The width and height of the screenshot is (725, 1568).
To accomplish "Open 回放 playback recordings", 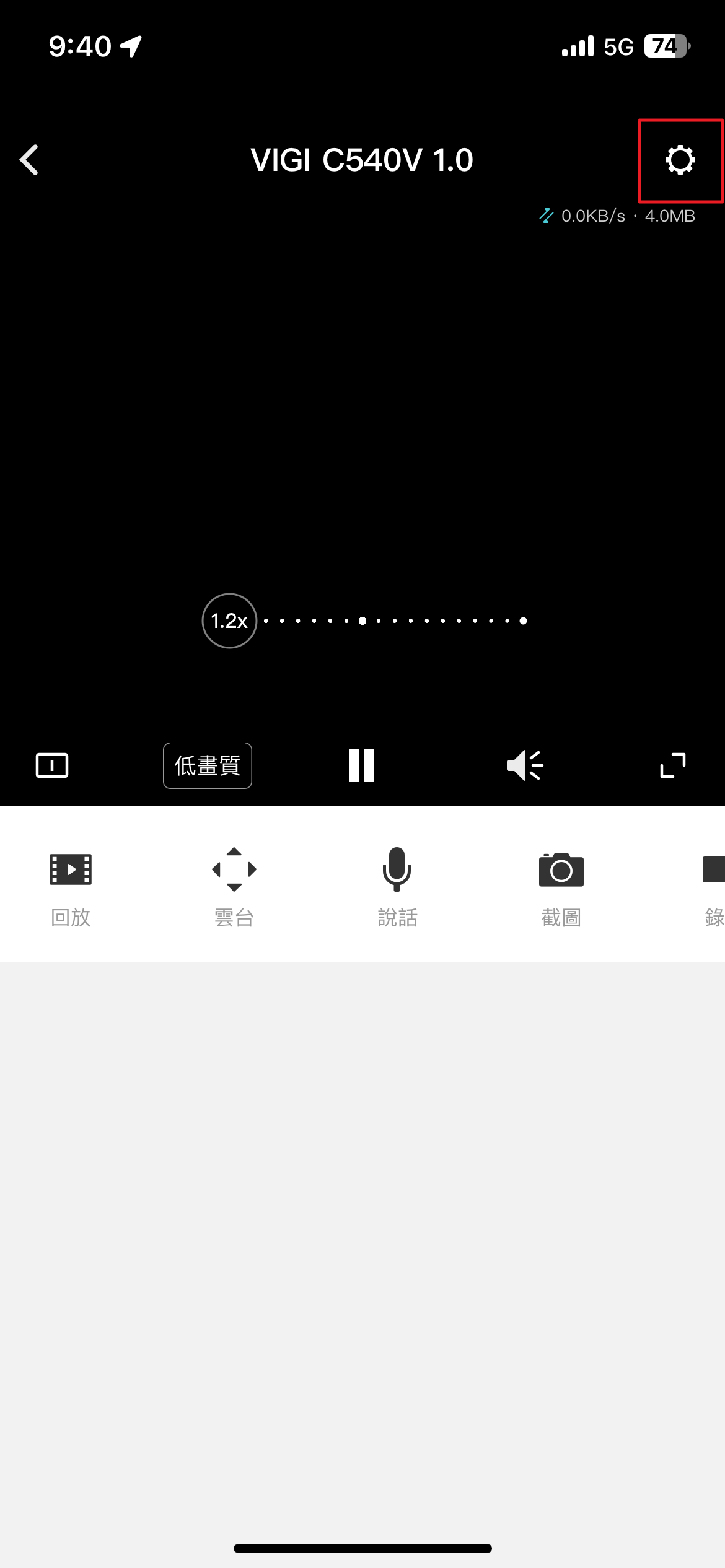I will (71, 886).
